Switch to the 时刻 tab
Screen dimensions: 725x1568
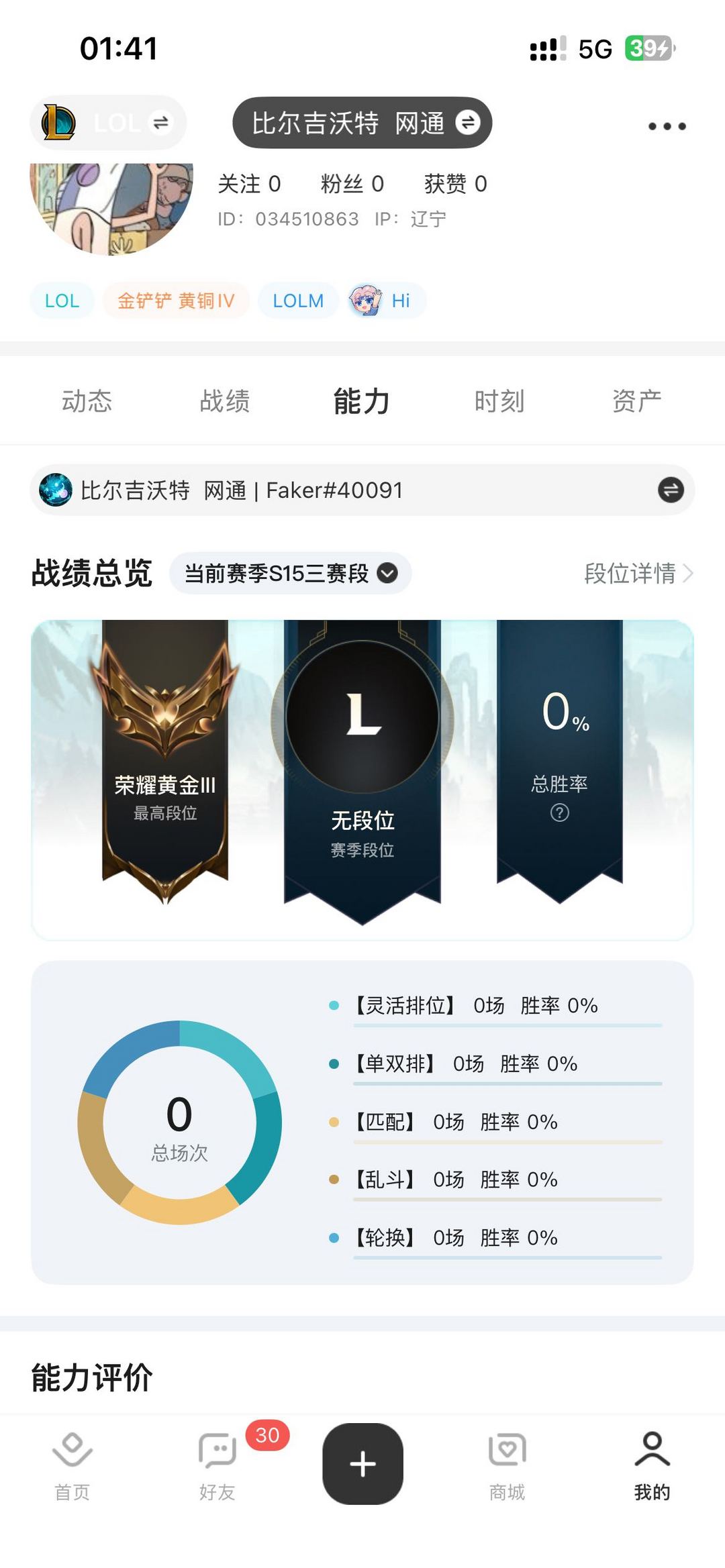[x=499, y=401]
